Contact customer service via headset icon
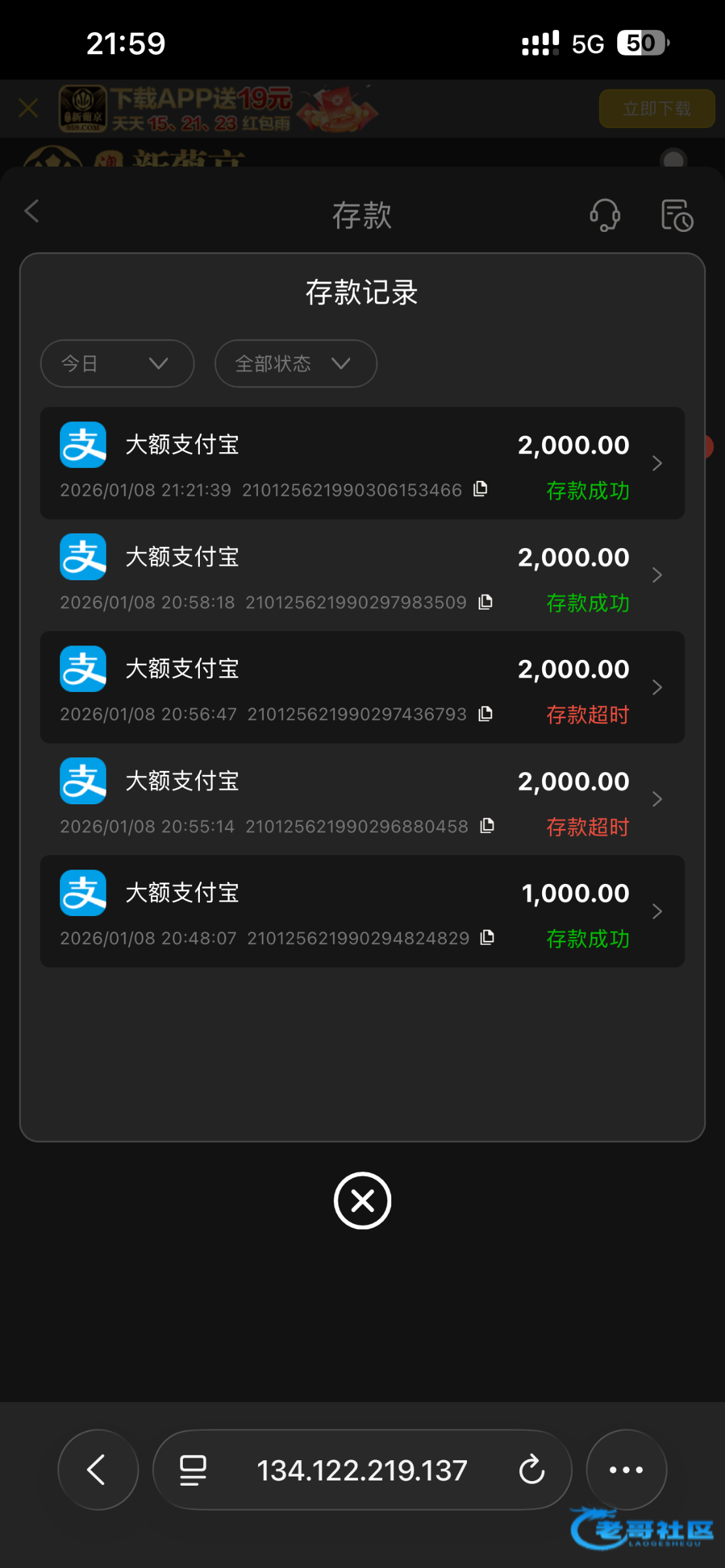The width and height of the screenshot is (725, 1568). click(605, 215)
